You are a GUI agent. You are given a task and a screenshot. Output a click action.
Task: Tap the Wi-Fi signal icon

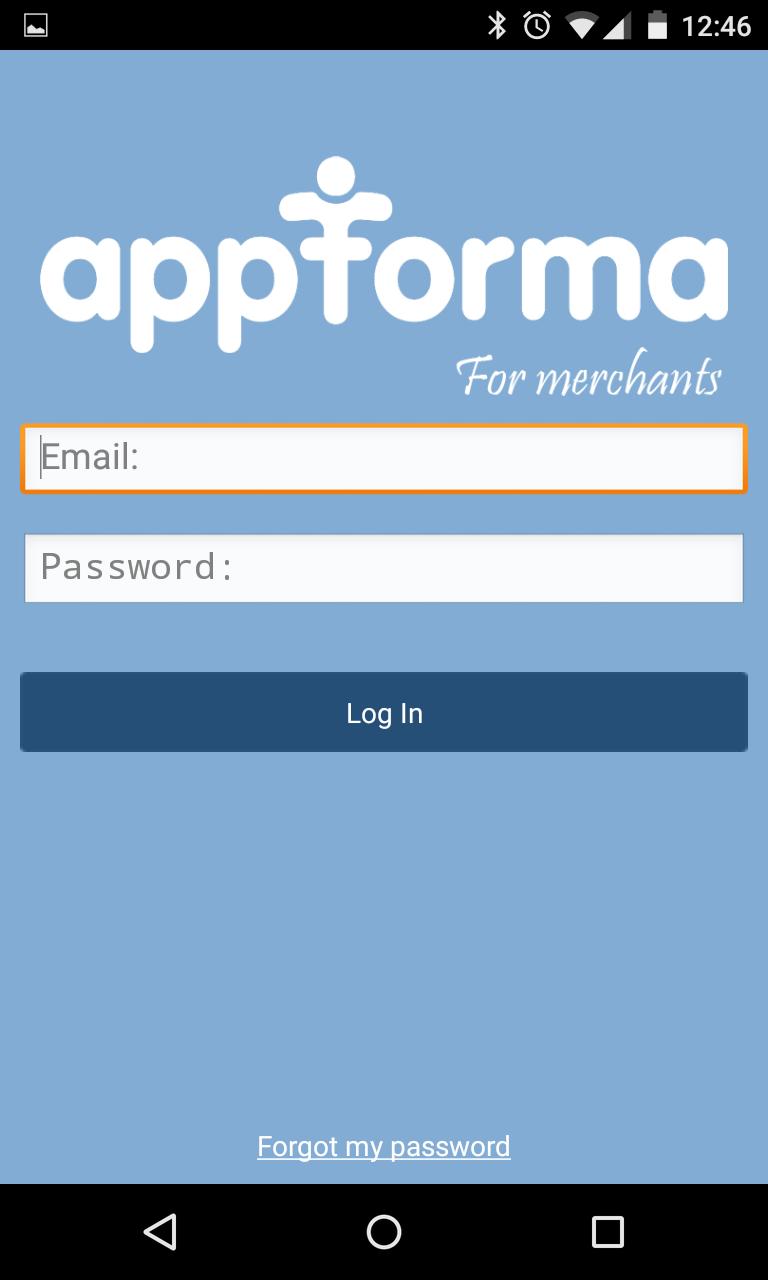(582, 25)
